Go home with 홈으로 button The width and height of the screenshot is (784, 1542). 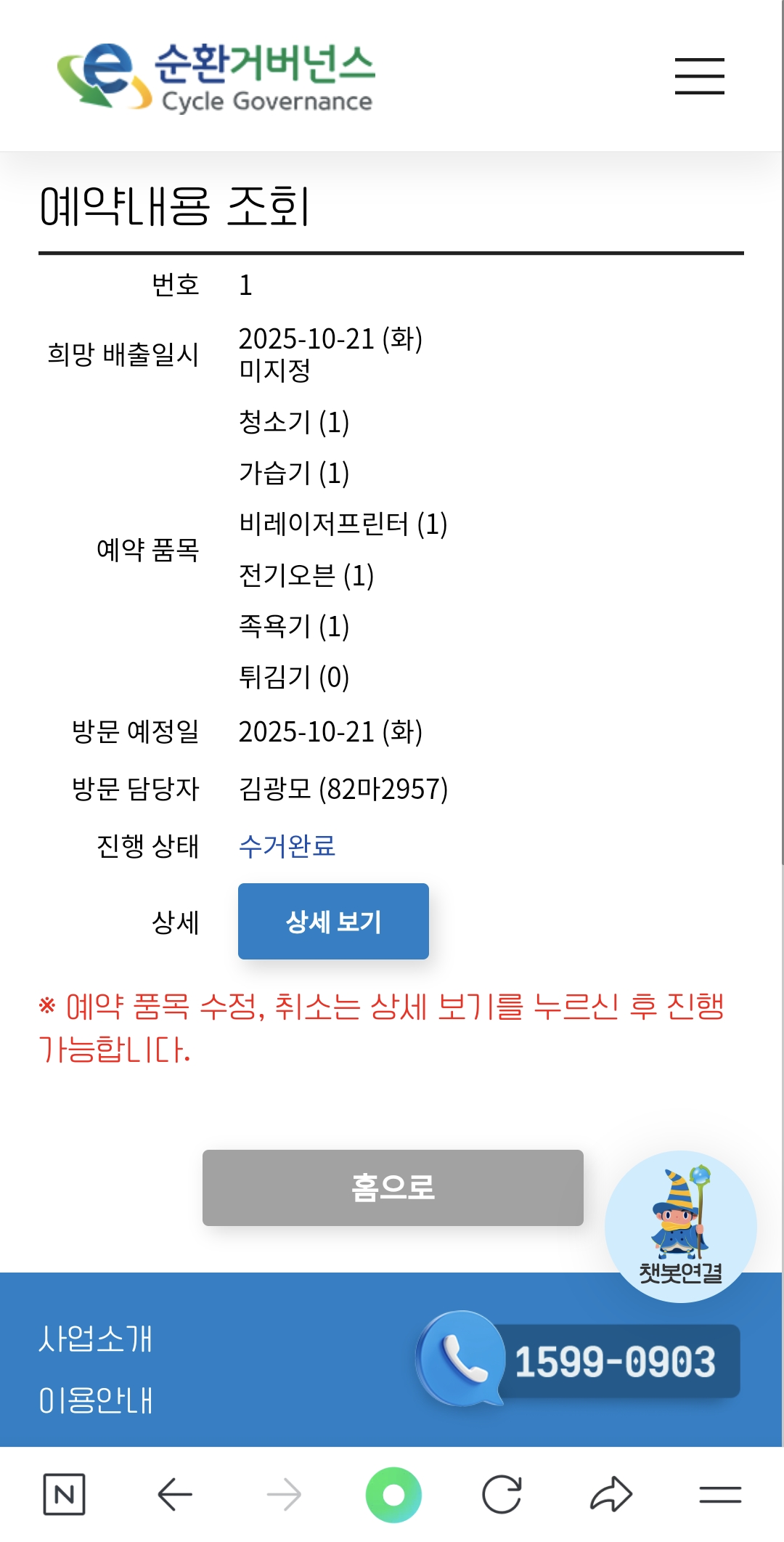pos(393,1188)
